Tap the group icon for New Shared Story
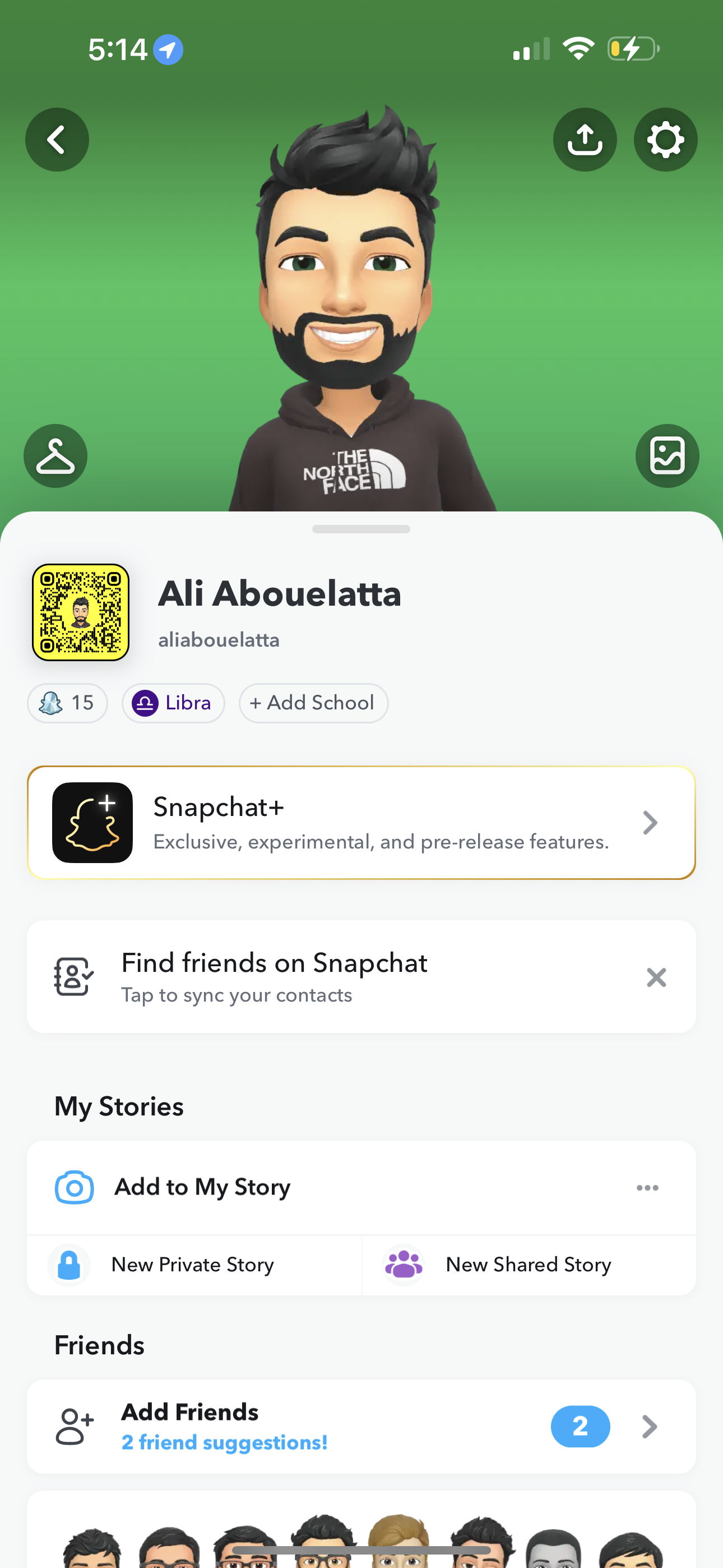The width and height of the screenshot is (723, 1568). pyautogui.click(x=404, y=1264)
